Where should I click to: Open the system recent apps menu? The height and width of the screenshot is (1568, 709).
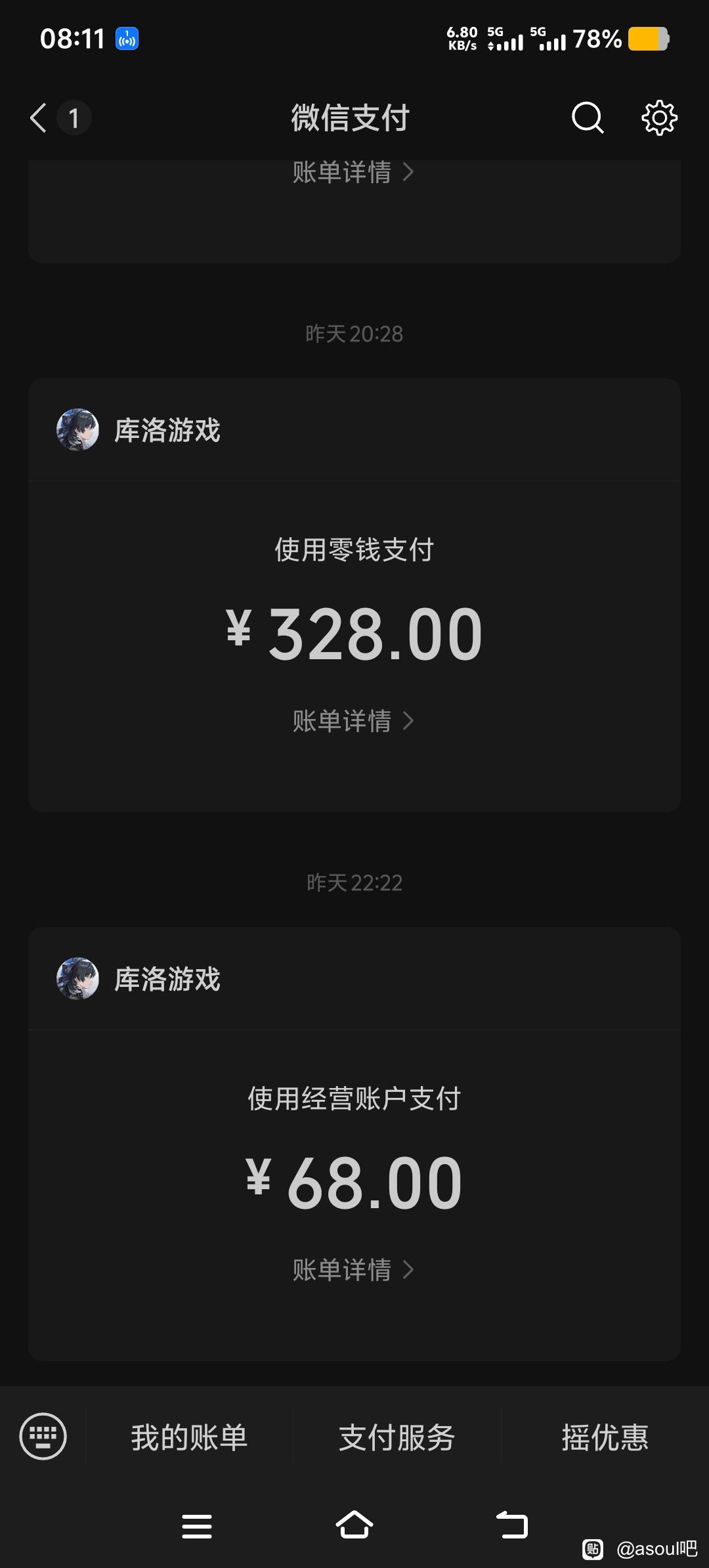197,1526
